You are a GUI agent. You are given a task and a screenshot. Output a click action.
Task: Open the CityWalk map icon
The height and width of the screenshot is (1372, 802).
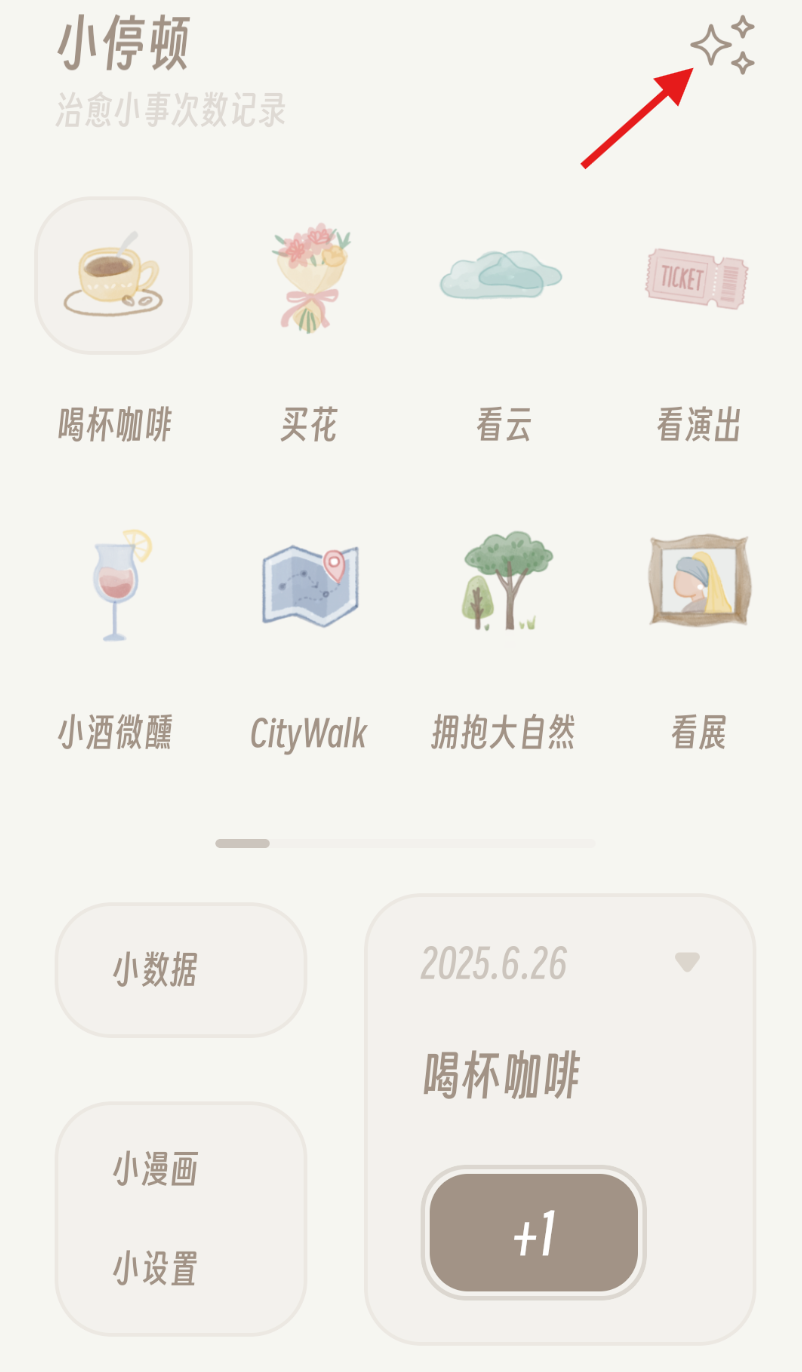pos(308,583)
